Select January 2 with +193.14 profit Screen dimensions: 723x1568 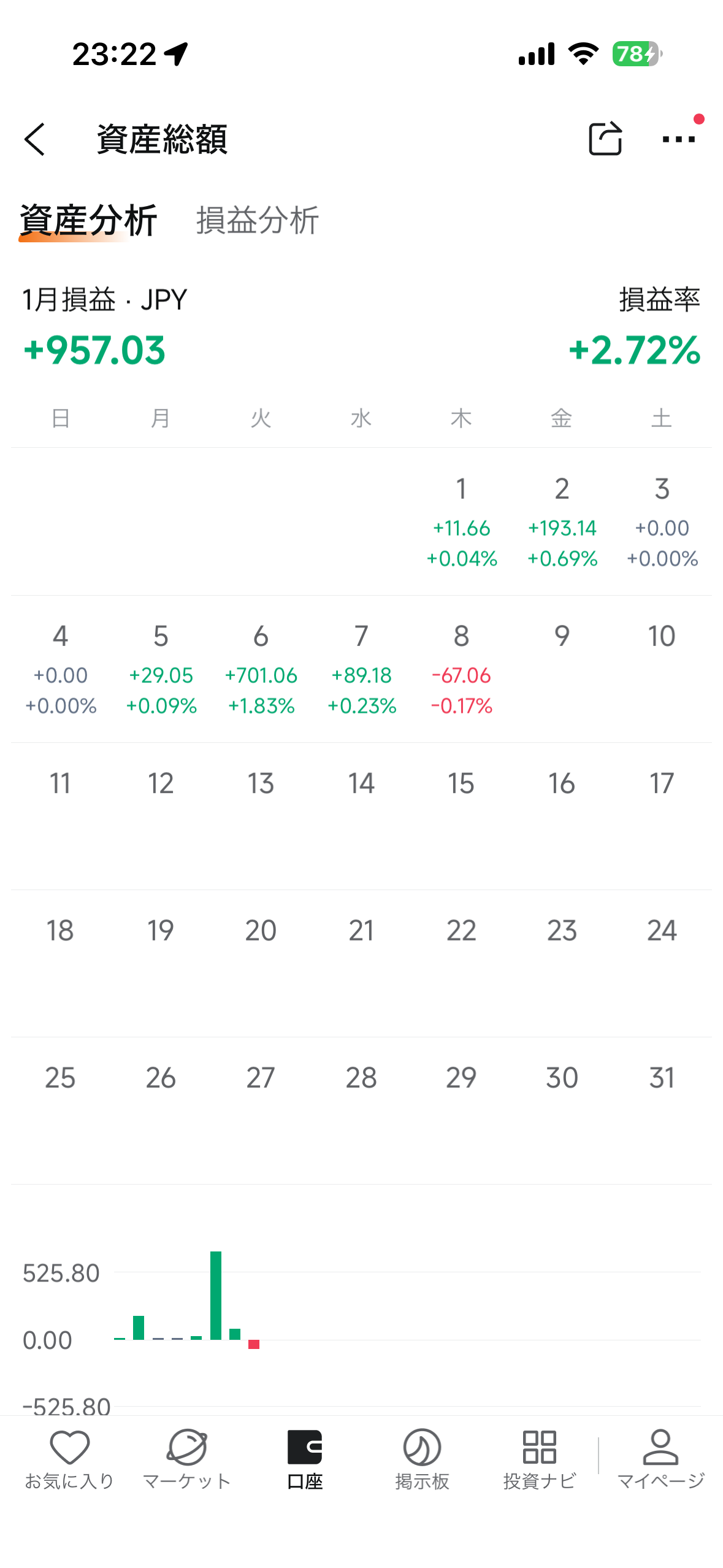562,522
